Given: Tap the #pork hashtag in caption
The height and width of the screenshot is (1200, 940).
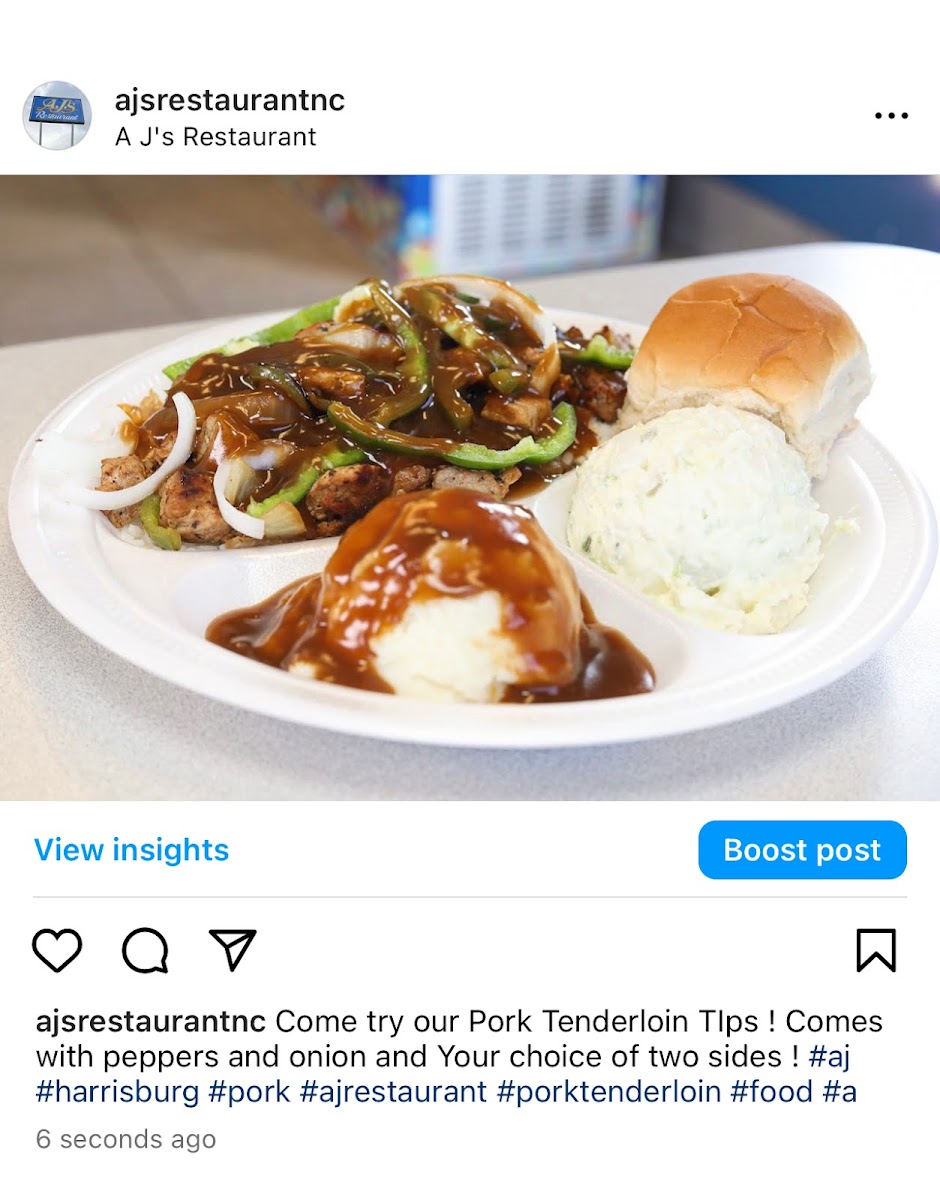Looking at the screenshot, I should [249, 1091].
